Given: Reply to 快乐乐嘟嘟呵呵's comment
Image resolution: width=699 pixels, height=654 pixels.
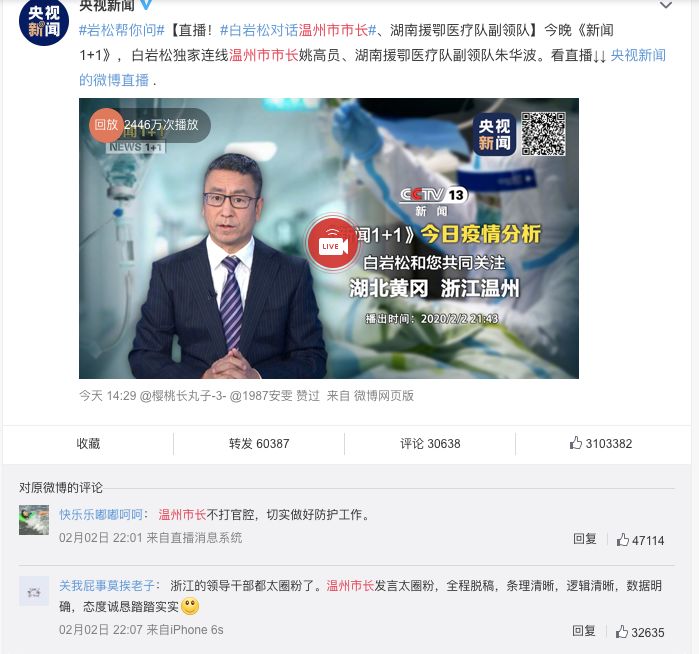Looking at the screenshot, I should pos(584,539).
